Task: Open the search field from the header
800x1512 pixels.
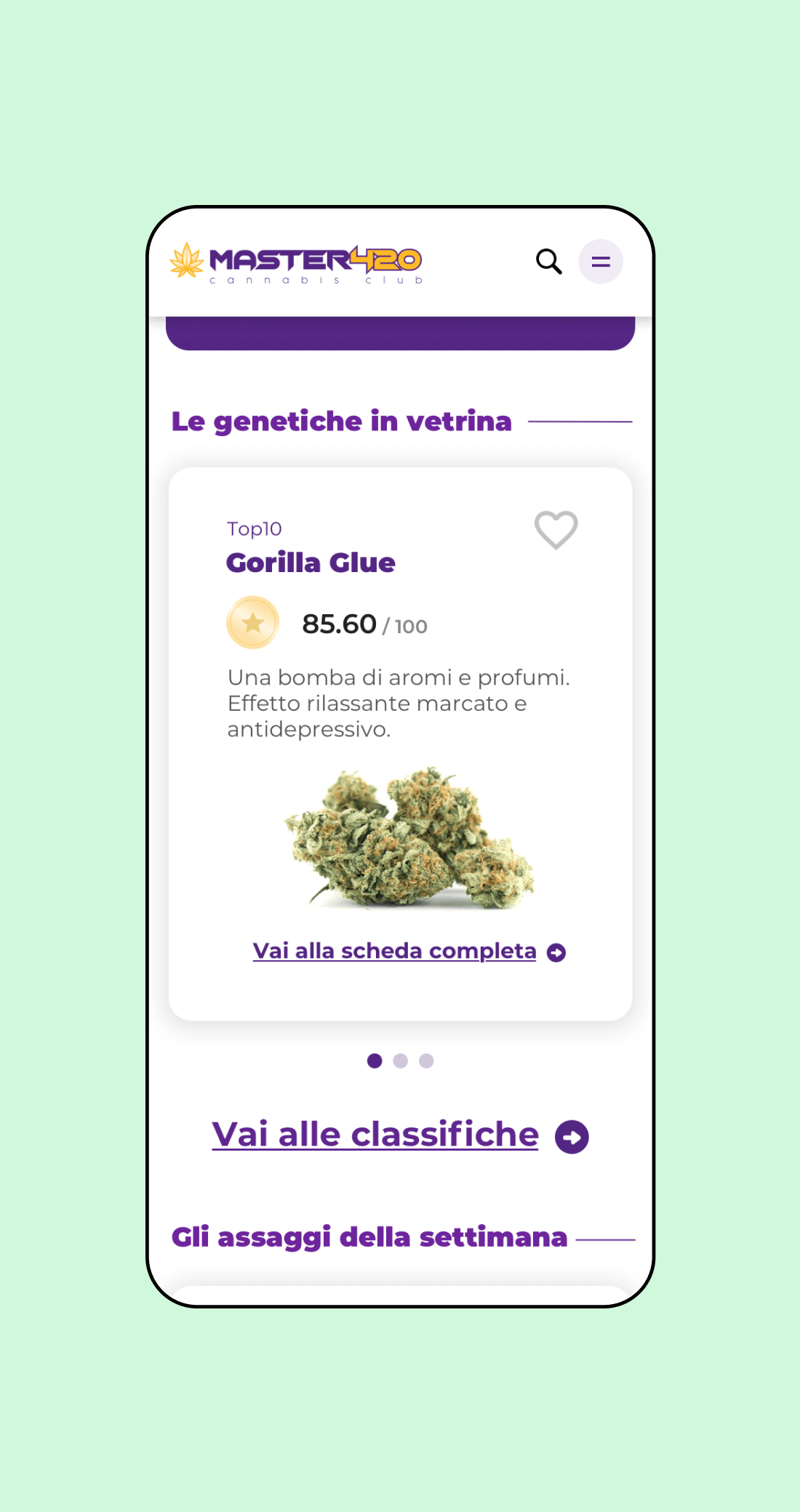Action: [549, 261]
